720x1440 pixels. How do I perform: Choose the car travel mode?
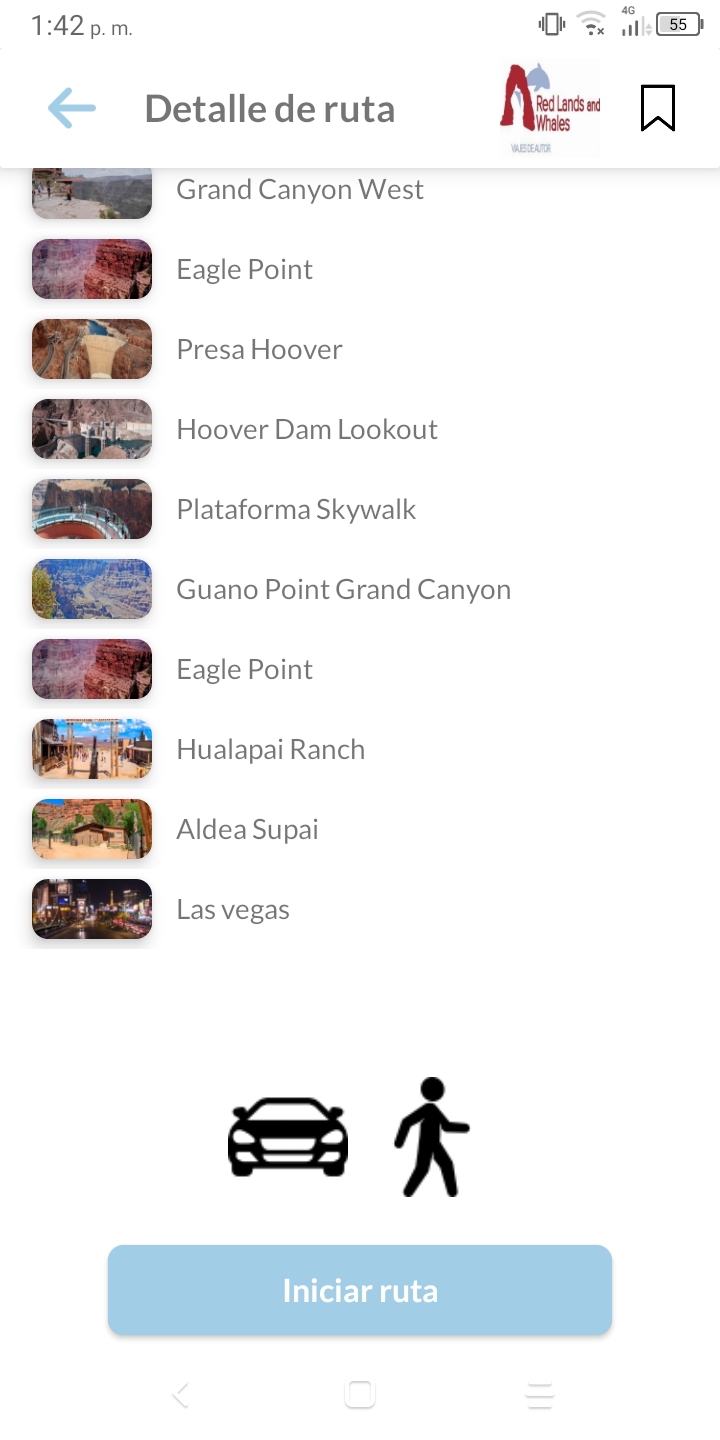point(288,1137)
